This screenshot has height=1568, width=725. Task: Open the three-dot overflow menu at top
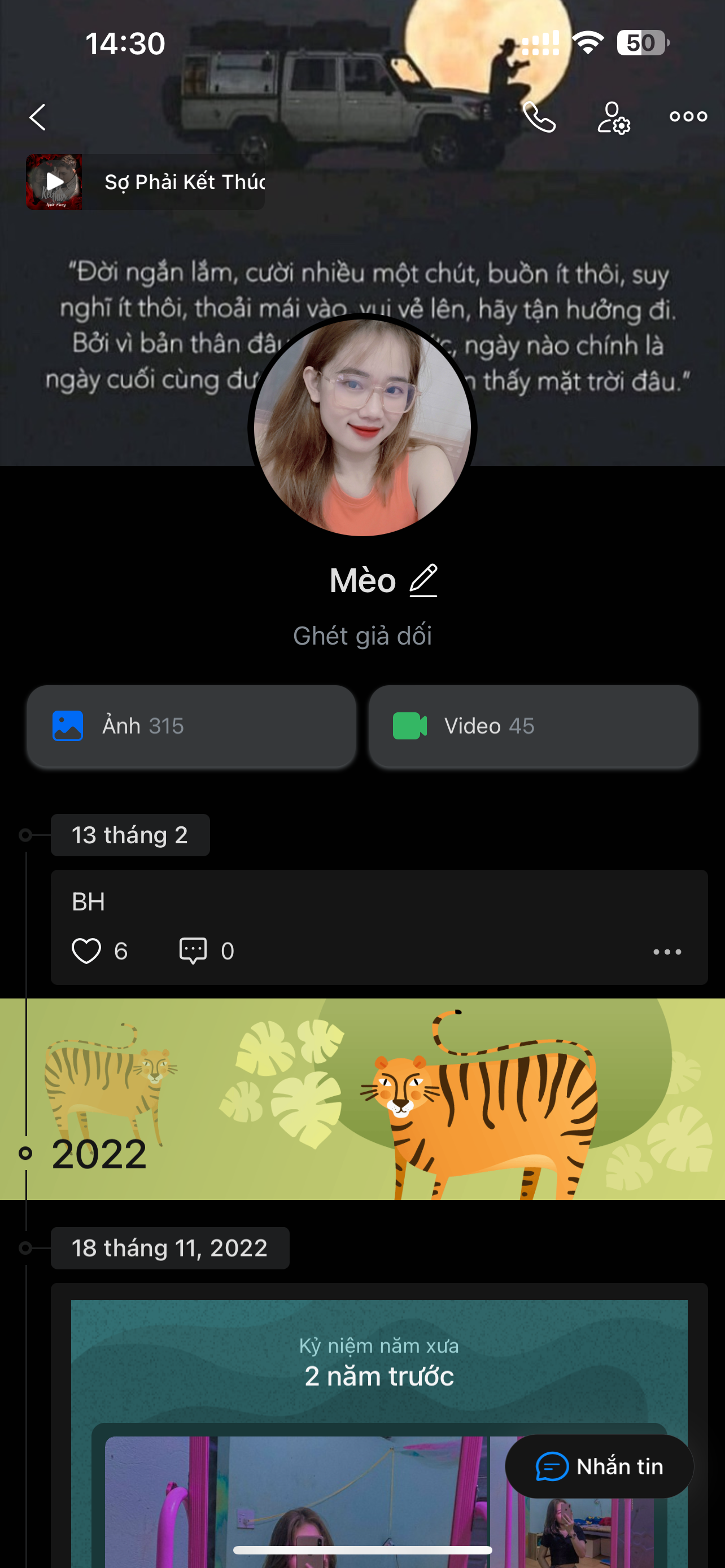pos(688,116)
